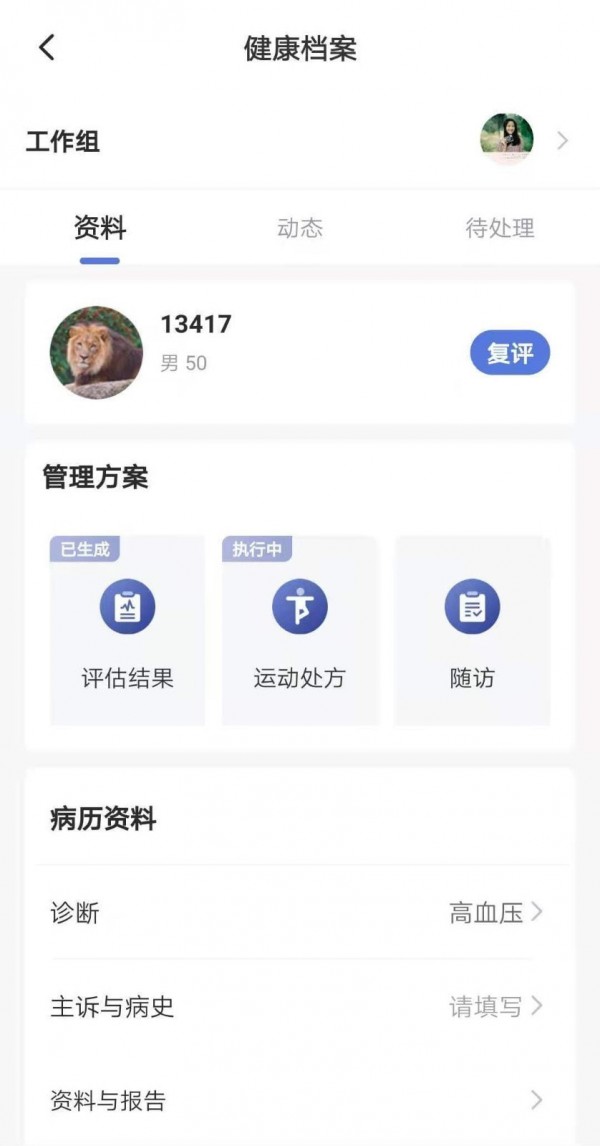This screenshot has height=1146, width=600.
Task: Tap the 复评 button
Action: tap(510, 353)
